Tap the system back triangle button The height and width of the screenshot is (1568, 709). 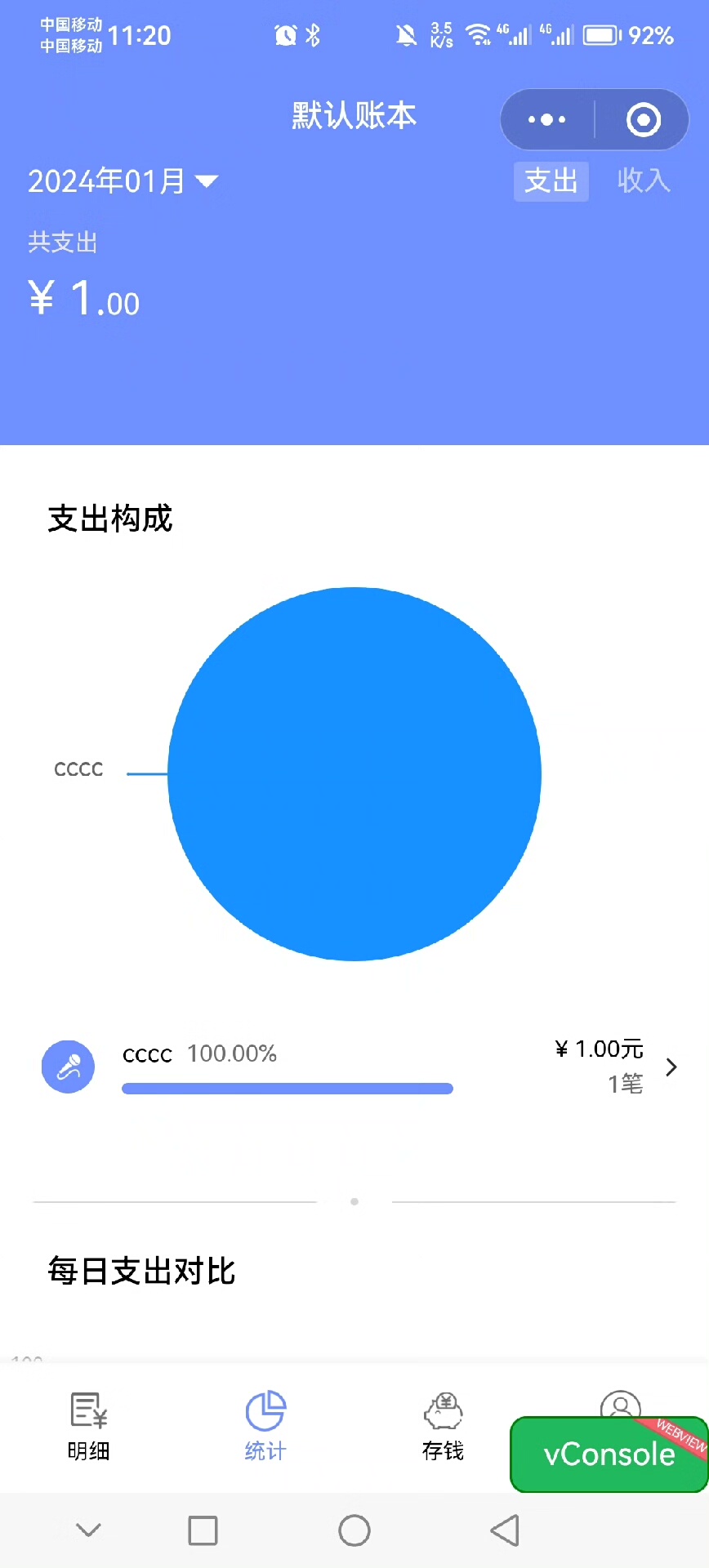click(x=505, y=1530)
